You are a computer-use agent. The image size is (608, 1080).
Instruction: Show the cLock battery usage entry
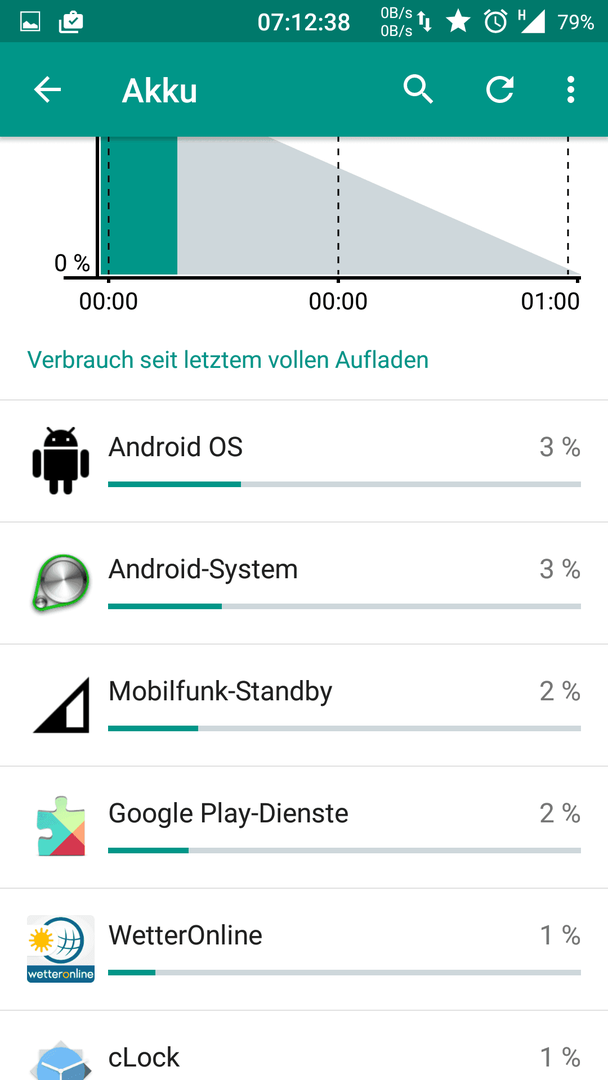click(304, 1046)
